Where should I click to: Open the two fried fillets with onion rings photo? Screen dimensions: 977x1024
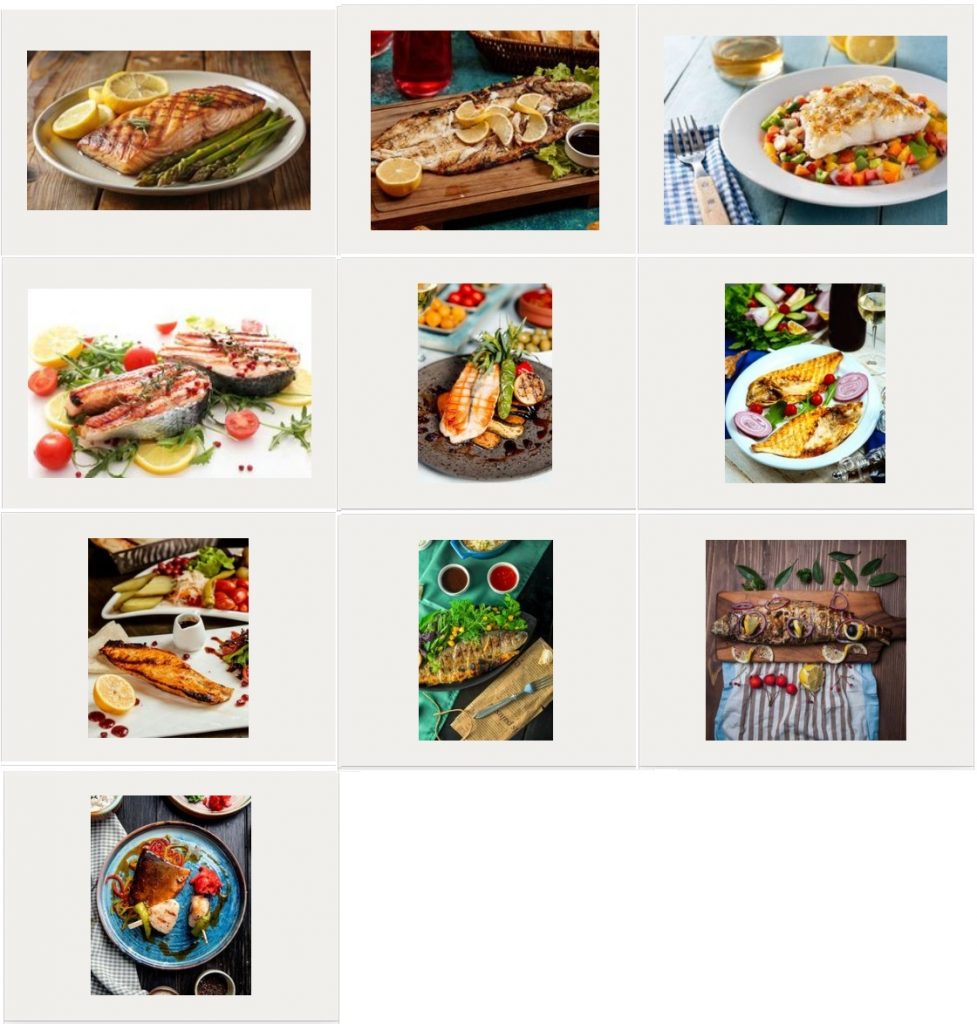coord(805,383)
